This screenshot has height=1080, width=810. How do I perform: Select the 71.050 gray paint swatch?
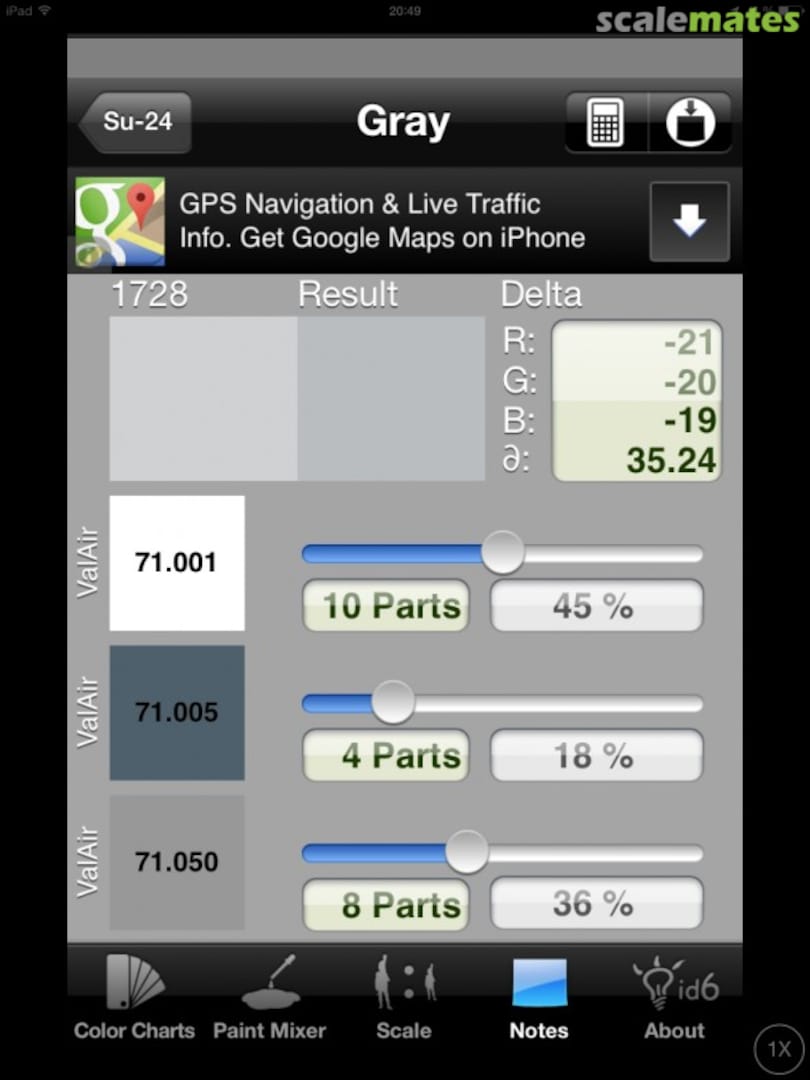[x=177, y=862]
